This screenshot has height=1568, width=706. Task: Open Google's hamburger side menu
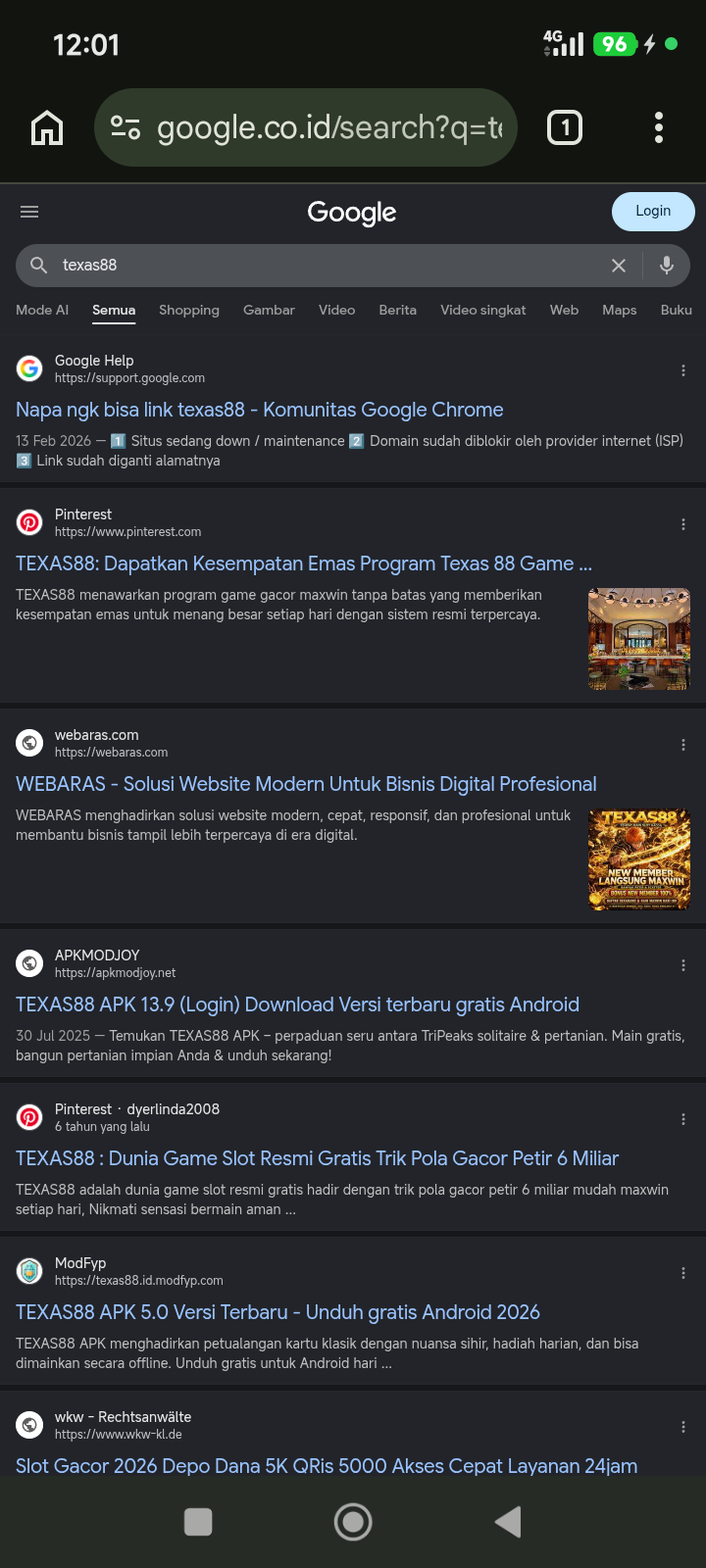coord(29,212)
